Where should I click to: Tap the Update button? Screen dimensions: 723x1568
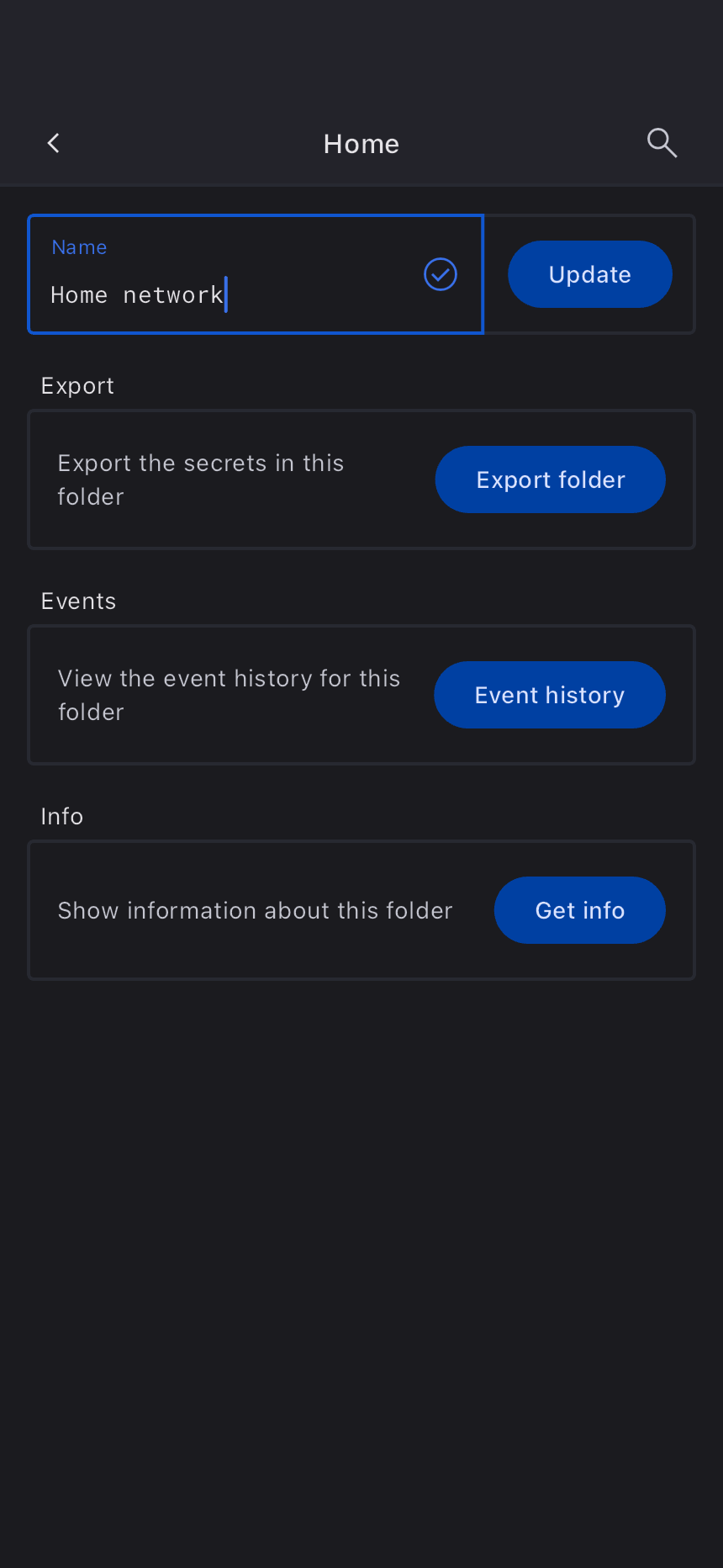589,274
